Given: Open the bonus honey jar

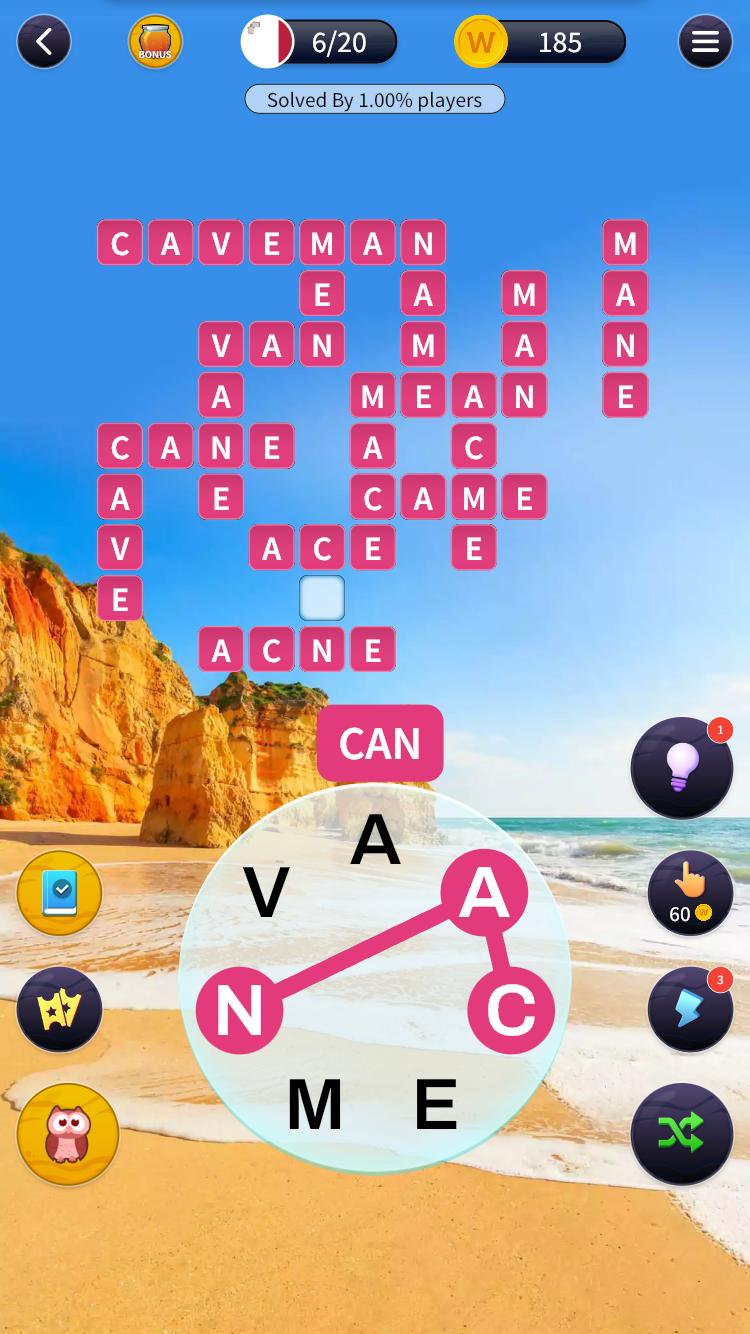Looking at the screenshot, I should 155,42.
